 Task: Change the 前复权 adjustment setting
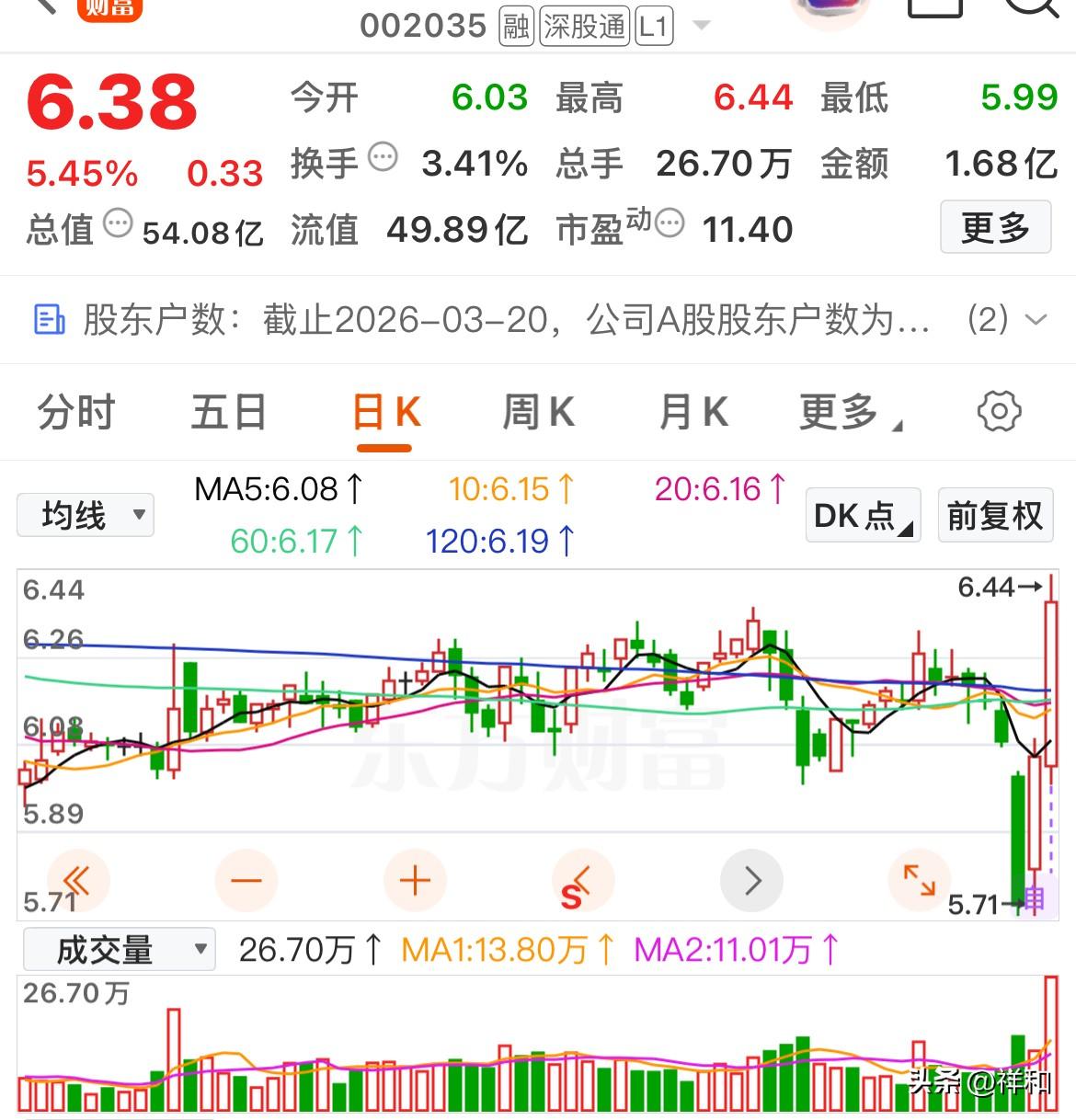pos(995,515)
